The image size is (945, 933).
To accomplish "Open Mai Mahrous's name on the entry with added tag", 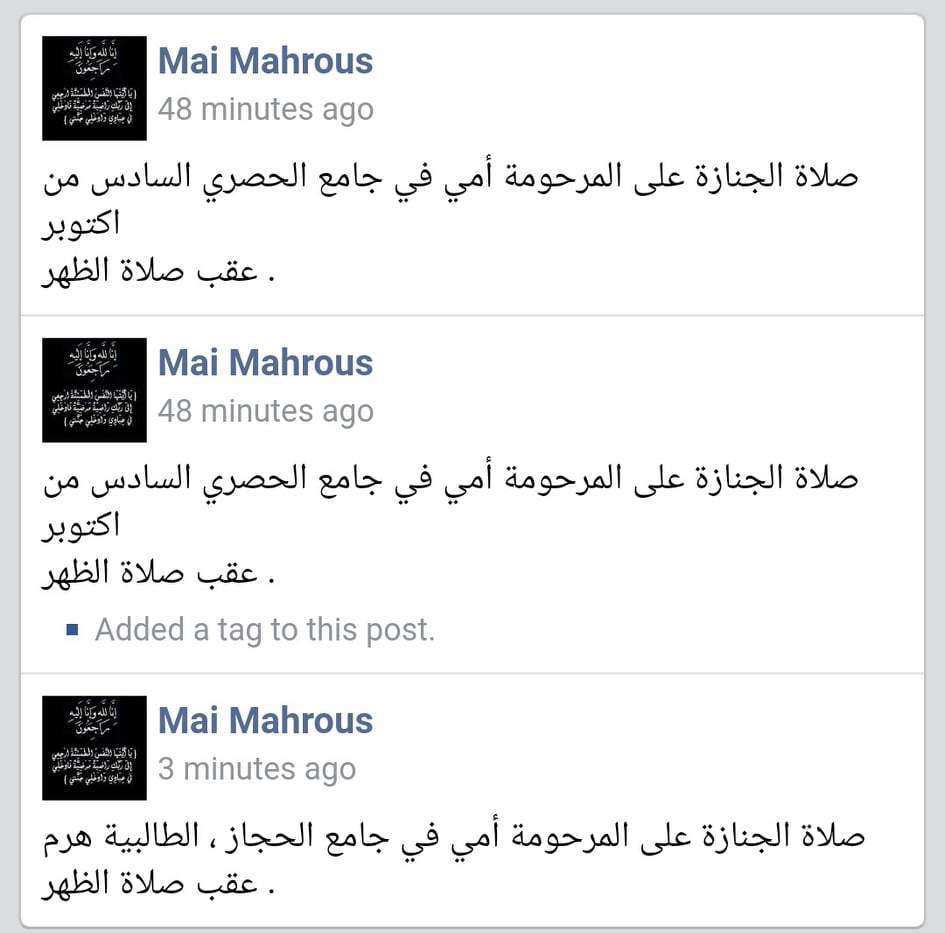I will 265,362.
